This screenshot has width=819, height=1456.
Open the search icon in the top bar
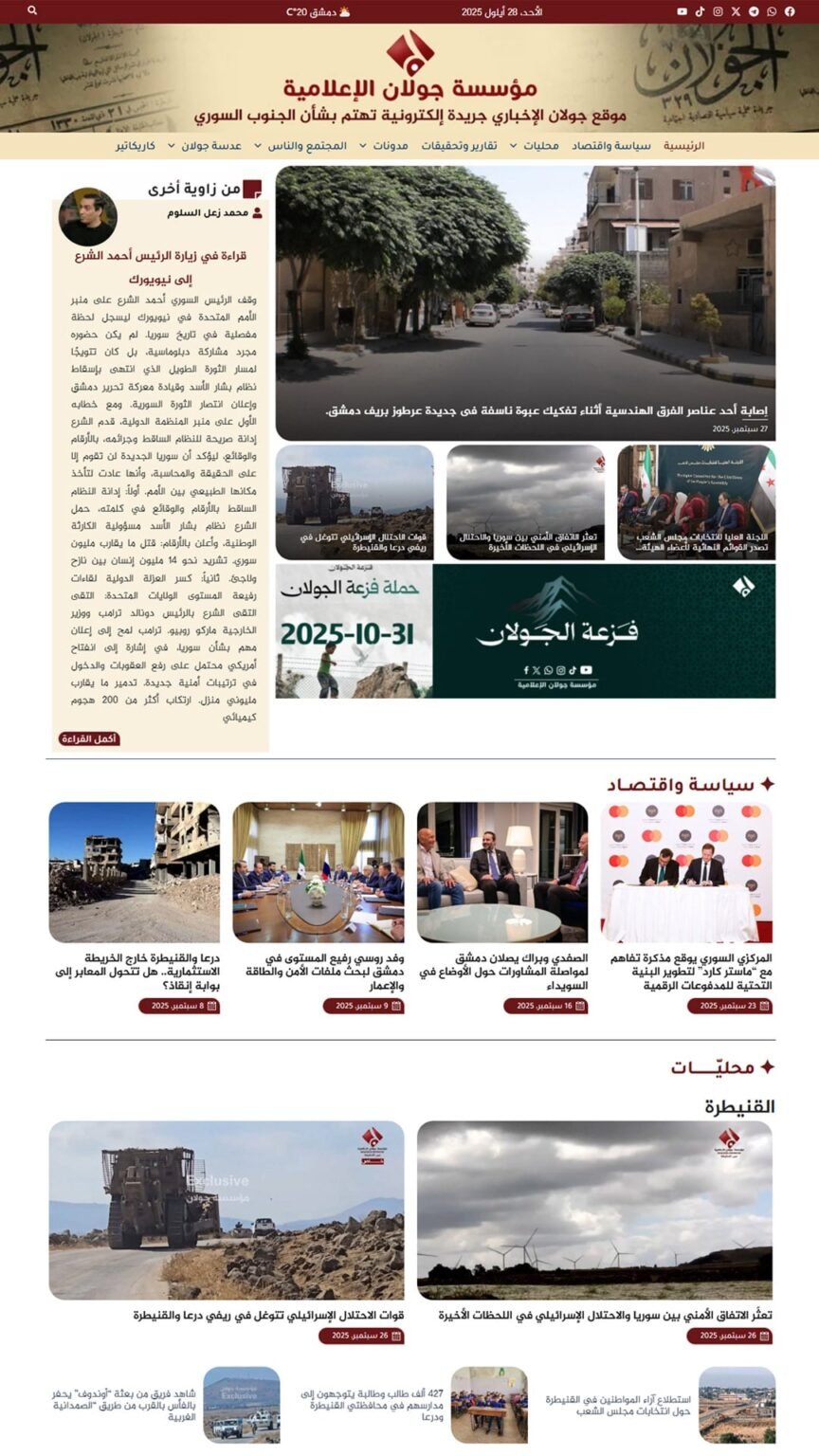click(x=32, y=11)
